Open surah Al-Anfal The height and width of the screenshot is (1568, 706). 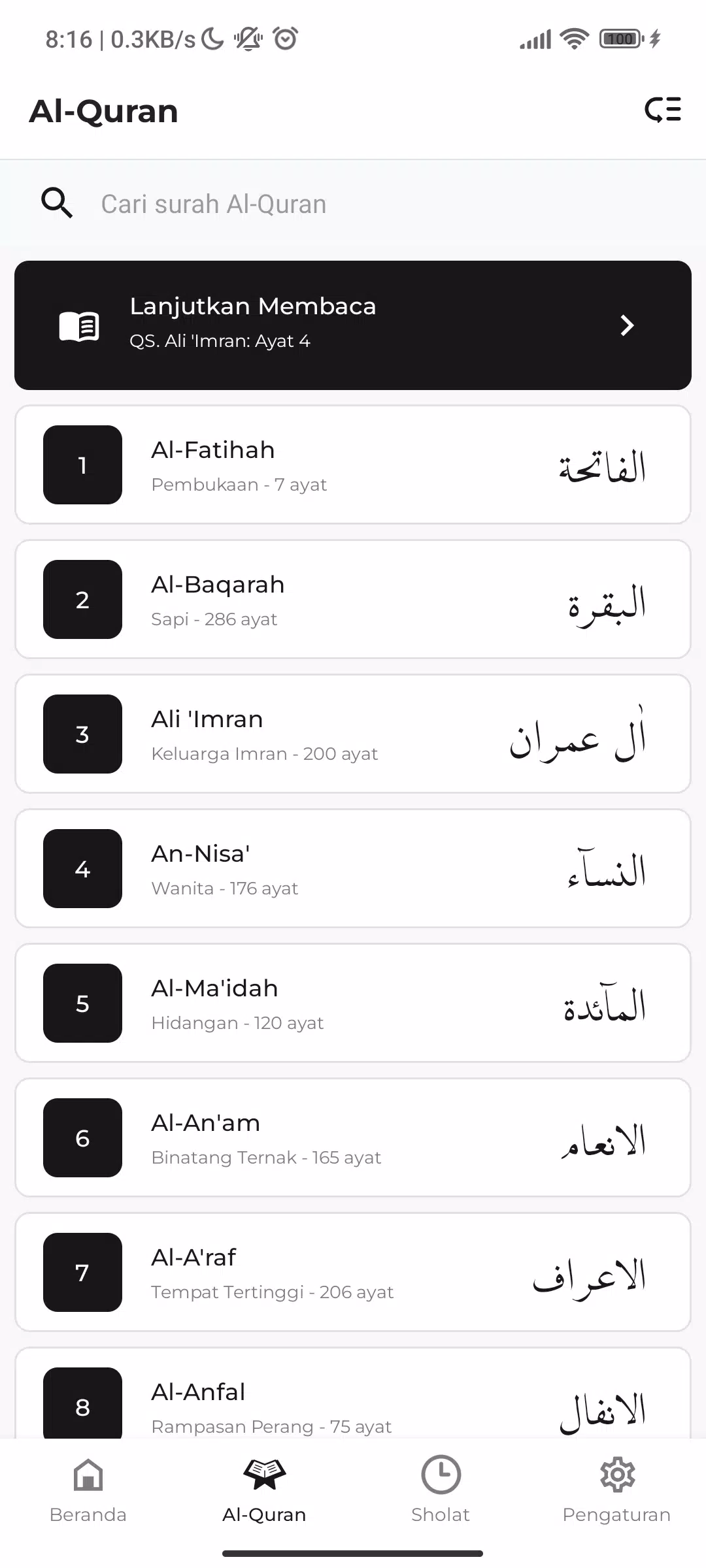pyautogui.click(x=353, y=1398)
